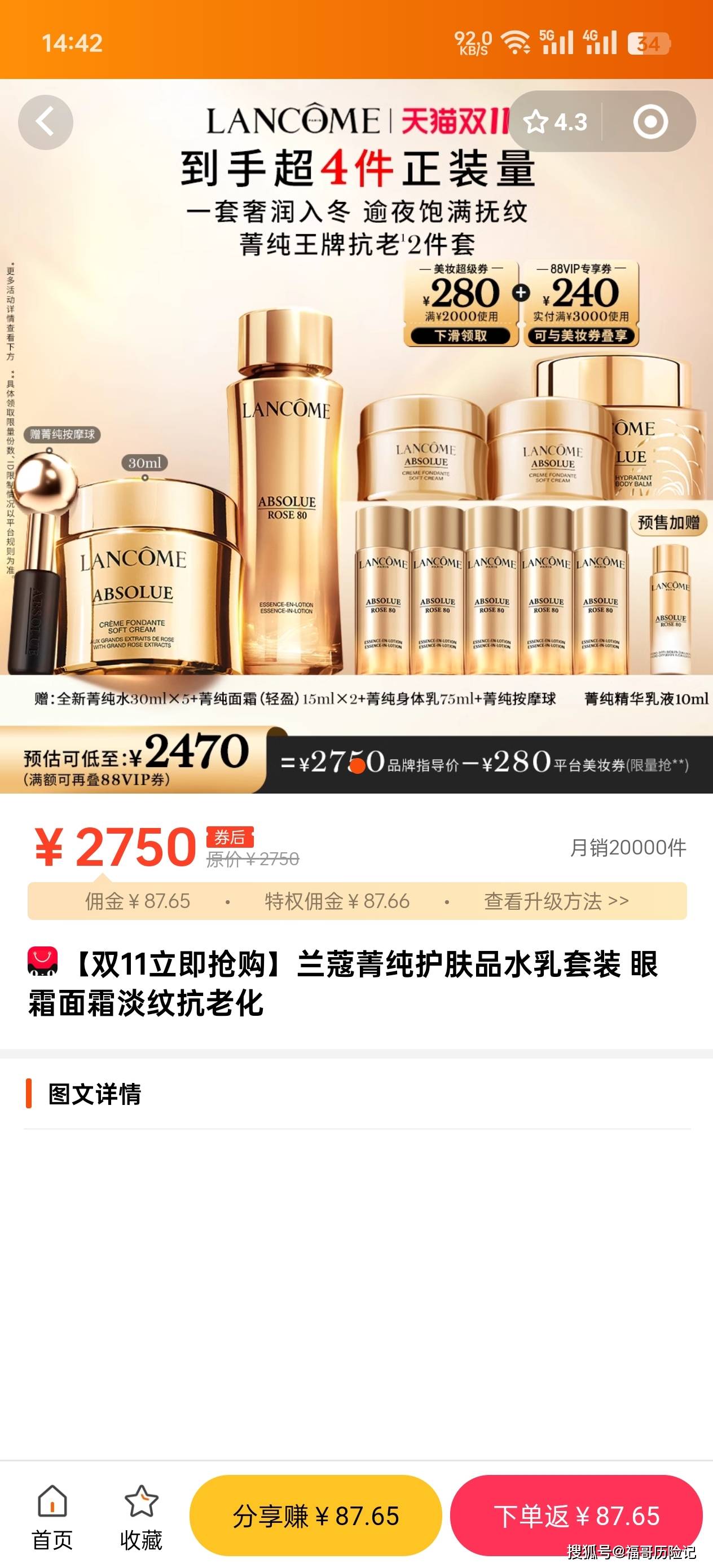Open the 查看升级方法 link
The height and width of the screenshot is (1568, 713).
point(556,901)
